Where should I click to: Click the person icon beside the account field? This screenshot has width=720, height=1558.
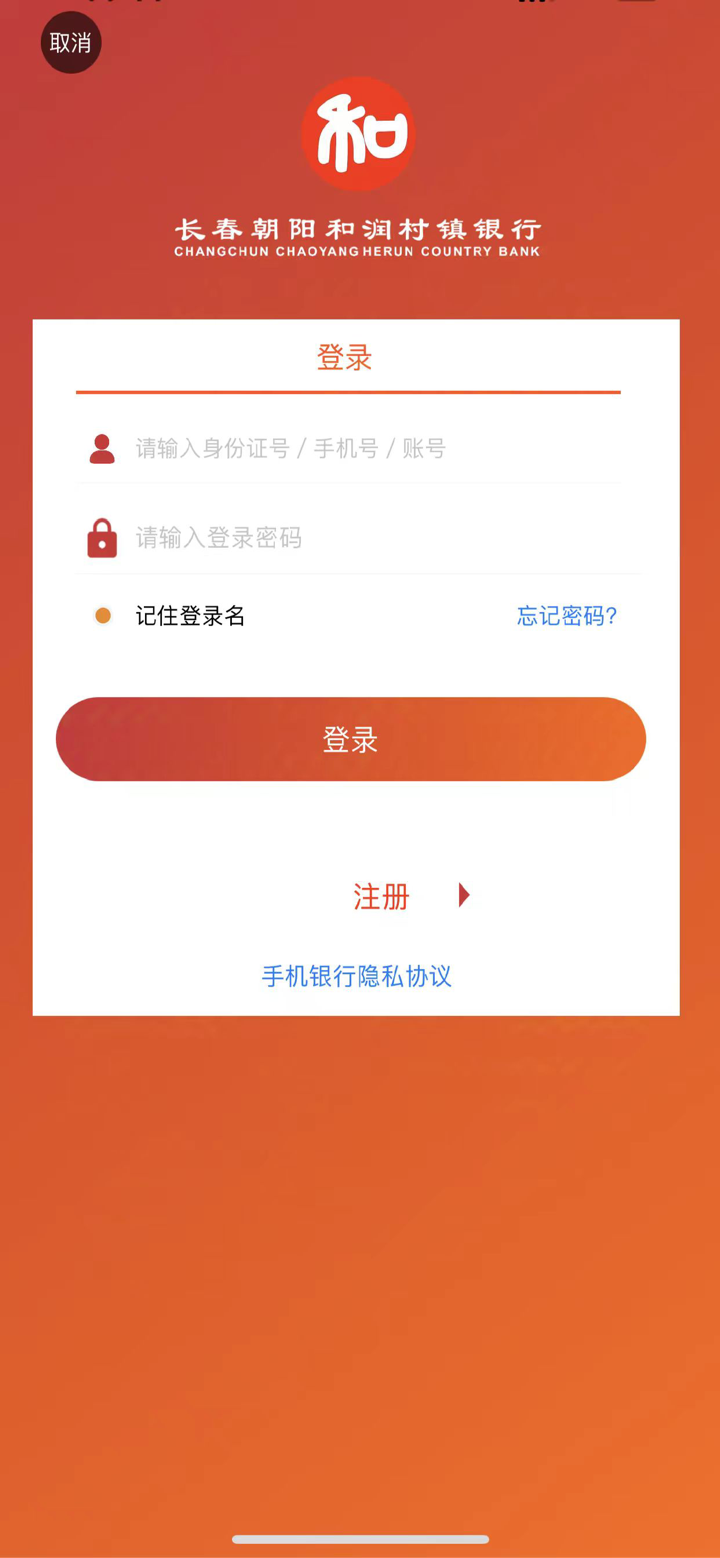click(101, 447)
